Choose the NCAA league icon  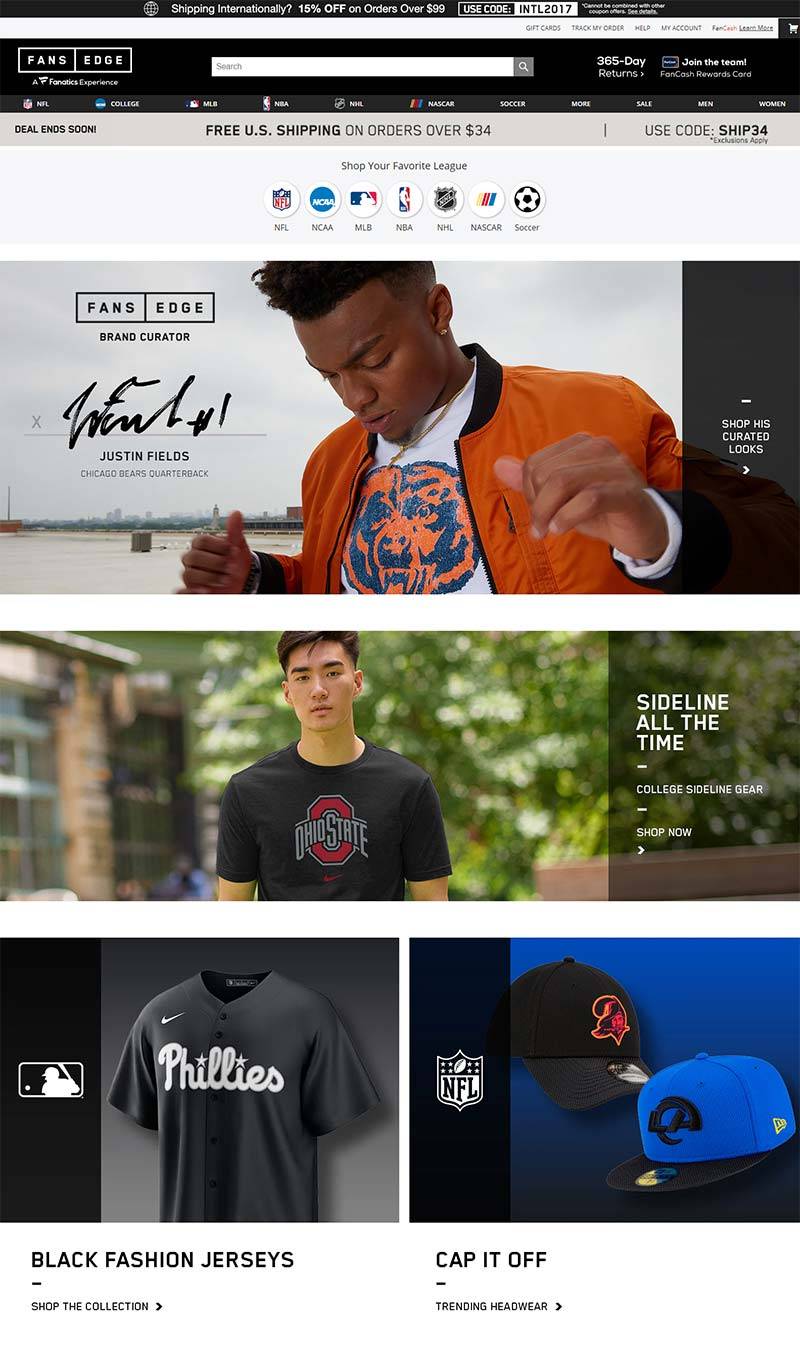coord(323,201)
